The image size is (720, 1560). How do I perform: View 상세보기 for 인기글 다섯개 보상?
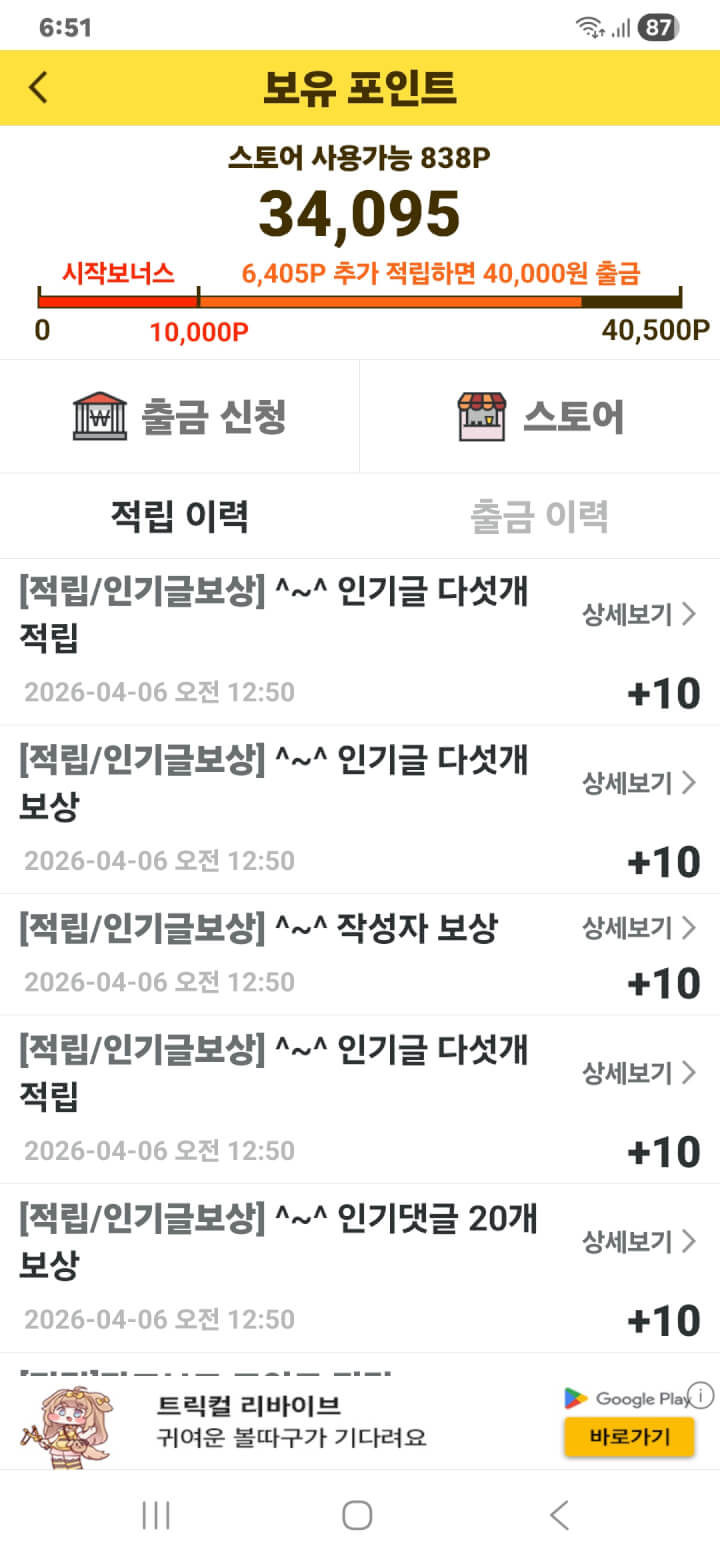click(638, 783)
